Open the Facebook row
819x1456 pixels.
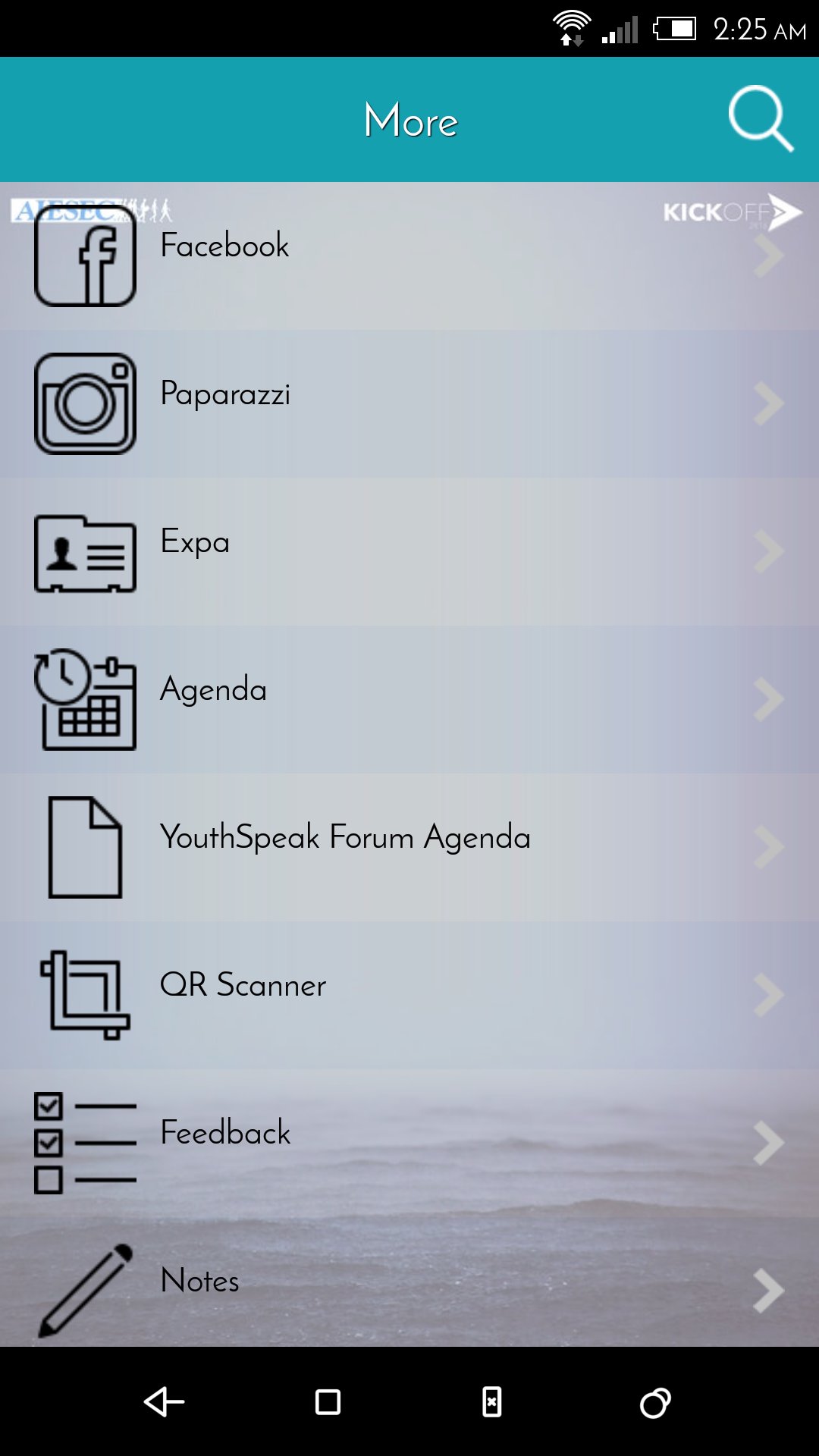(409, 256)
